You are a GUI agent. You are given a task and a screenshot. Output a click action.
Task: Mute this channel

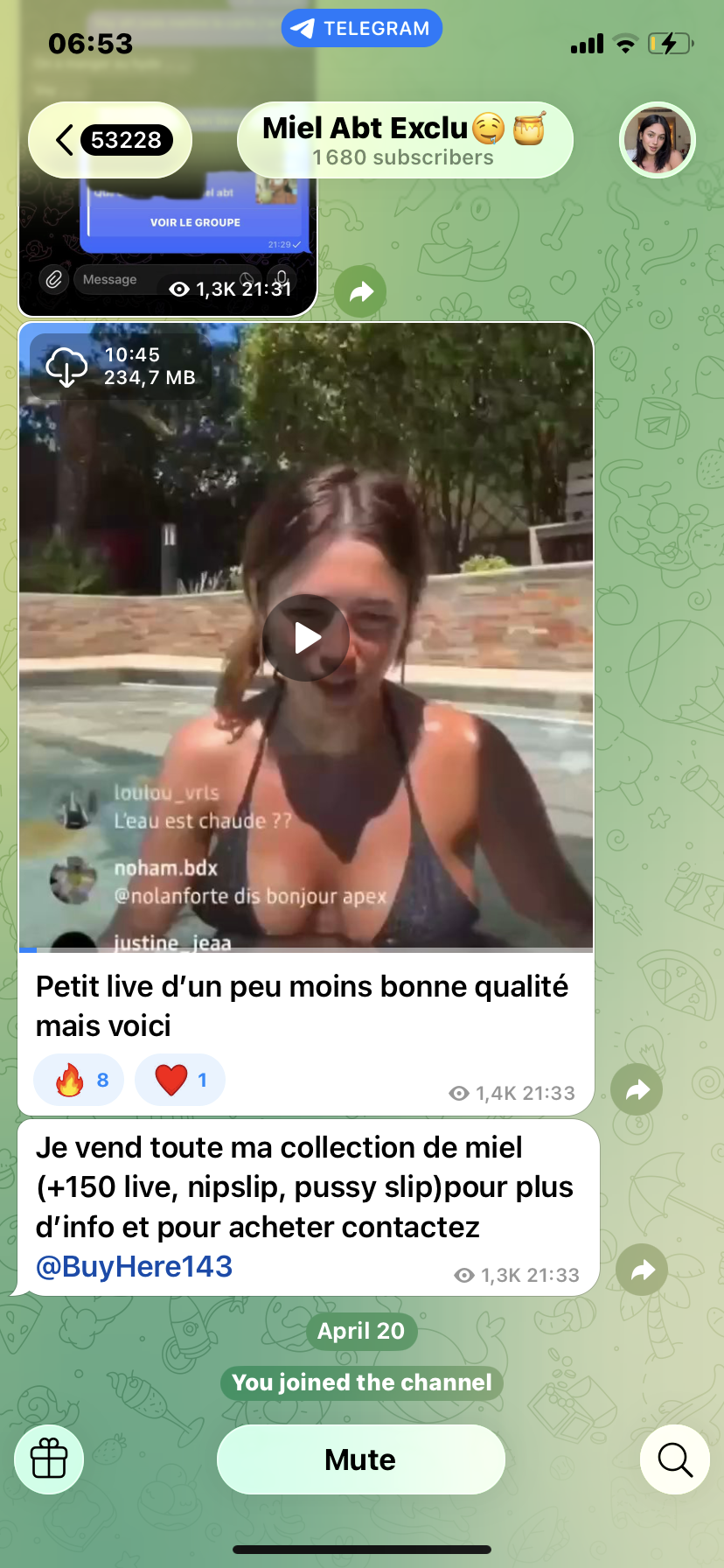click(360, 1459)
